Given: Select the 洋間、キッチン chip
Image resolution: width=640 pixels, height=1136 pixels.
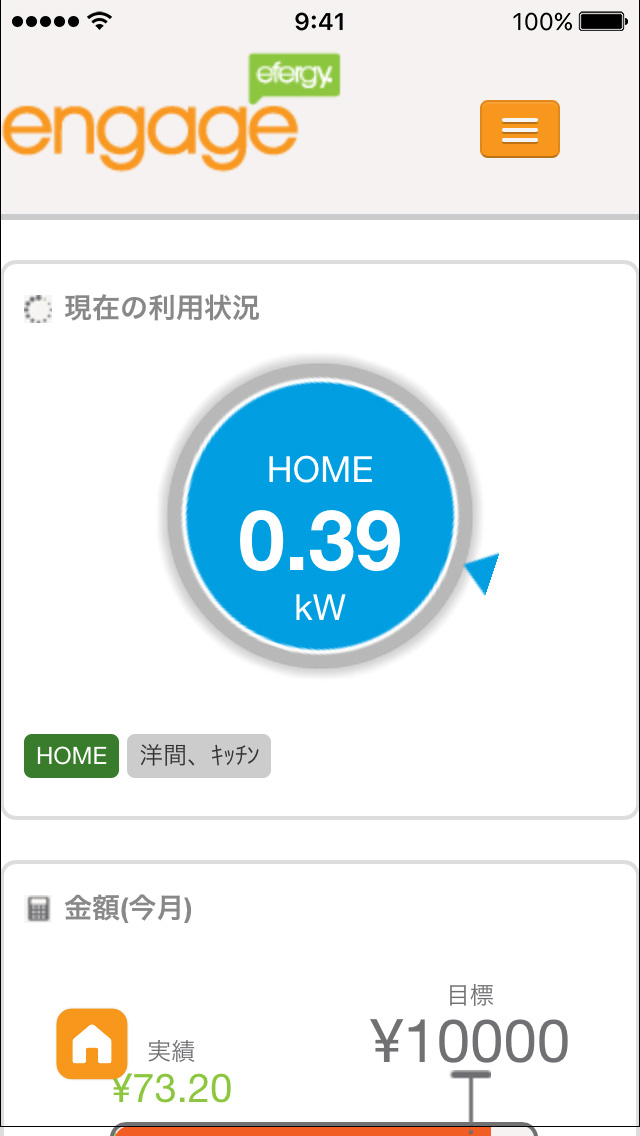Looking at the screenshot, I should [199, 756].
